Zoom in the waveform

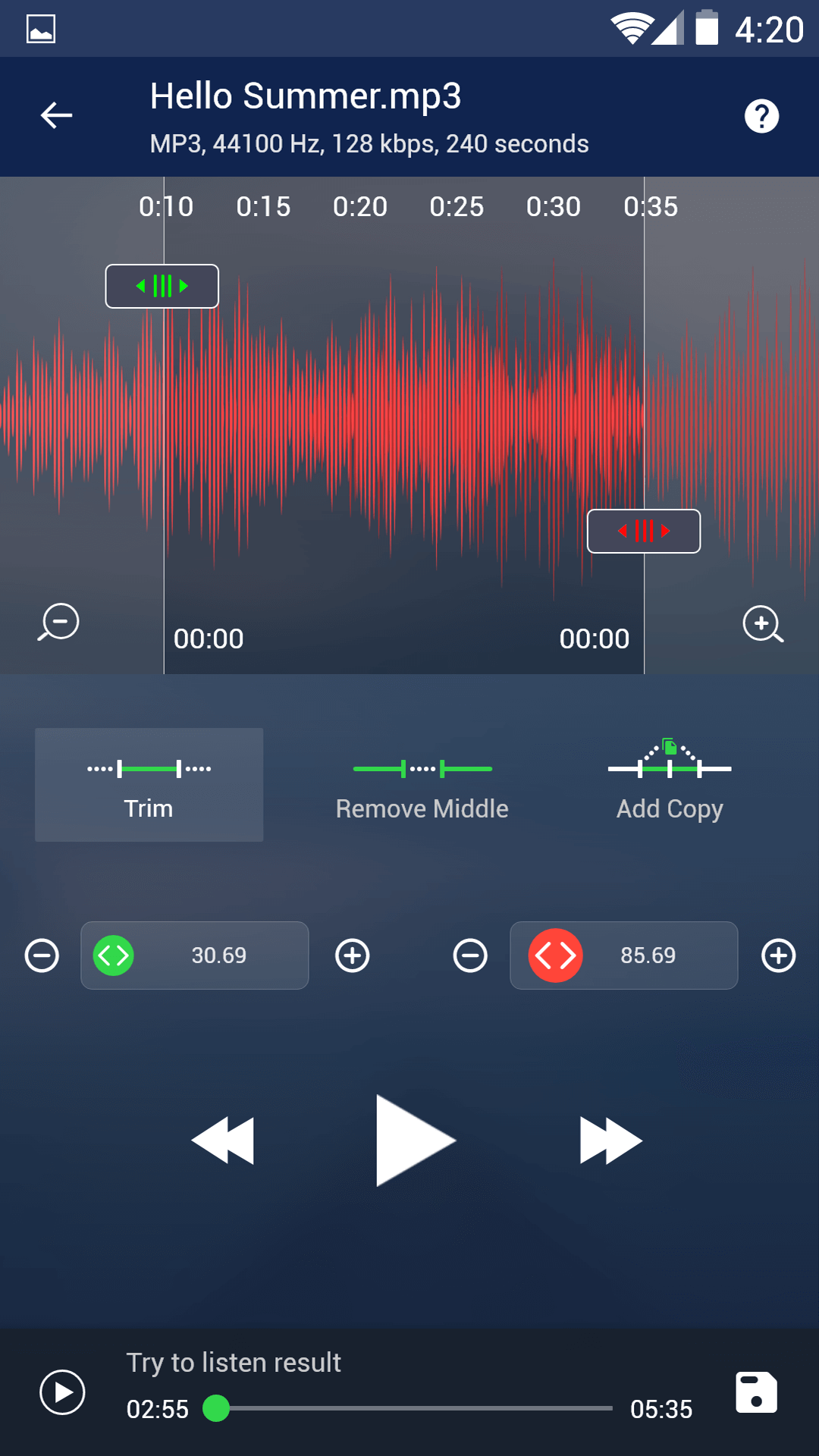(x=762, y=624)
